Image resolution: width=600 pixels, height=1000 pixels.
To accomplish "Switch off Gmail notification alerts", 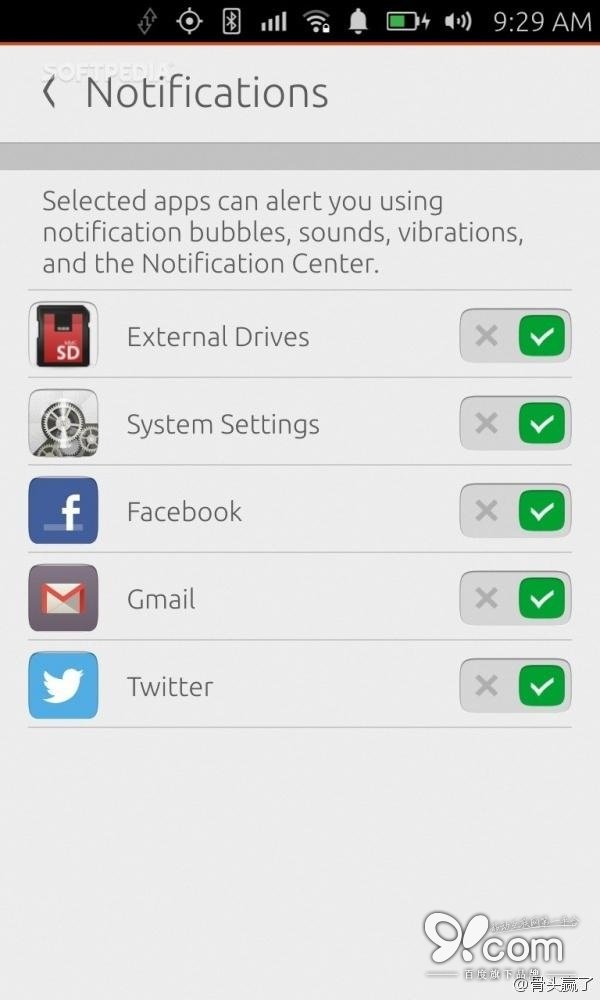I will [x=515, y=599].
